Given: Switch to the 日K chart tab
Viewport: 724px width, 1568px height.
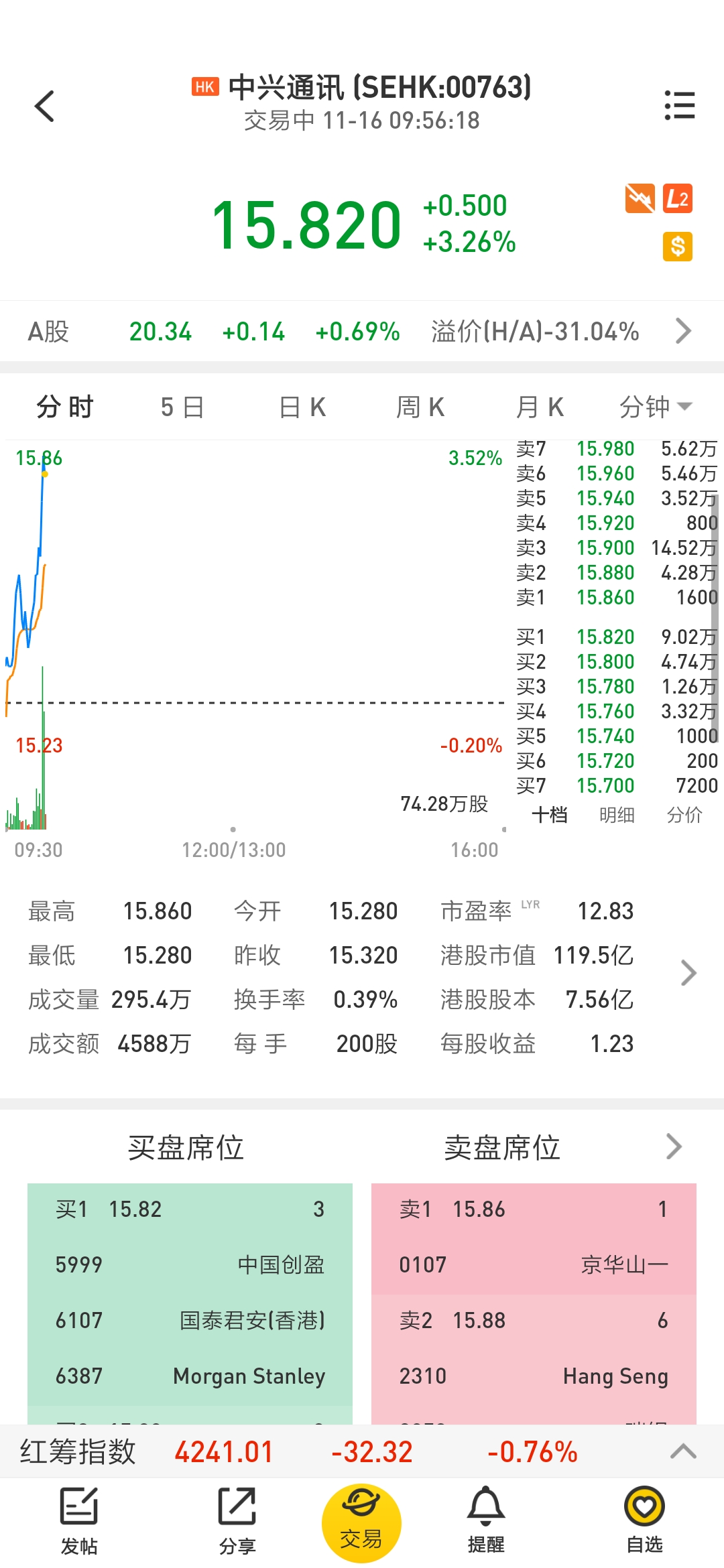Looking at the screenshot, I should pos(302,407).
